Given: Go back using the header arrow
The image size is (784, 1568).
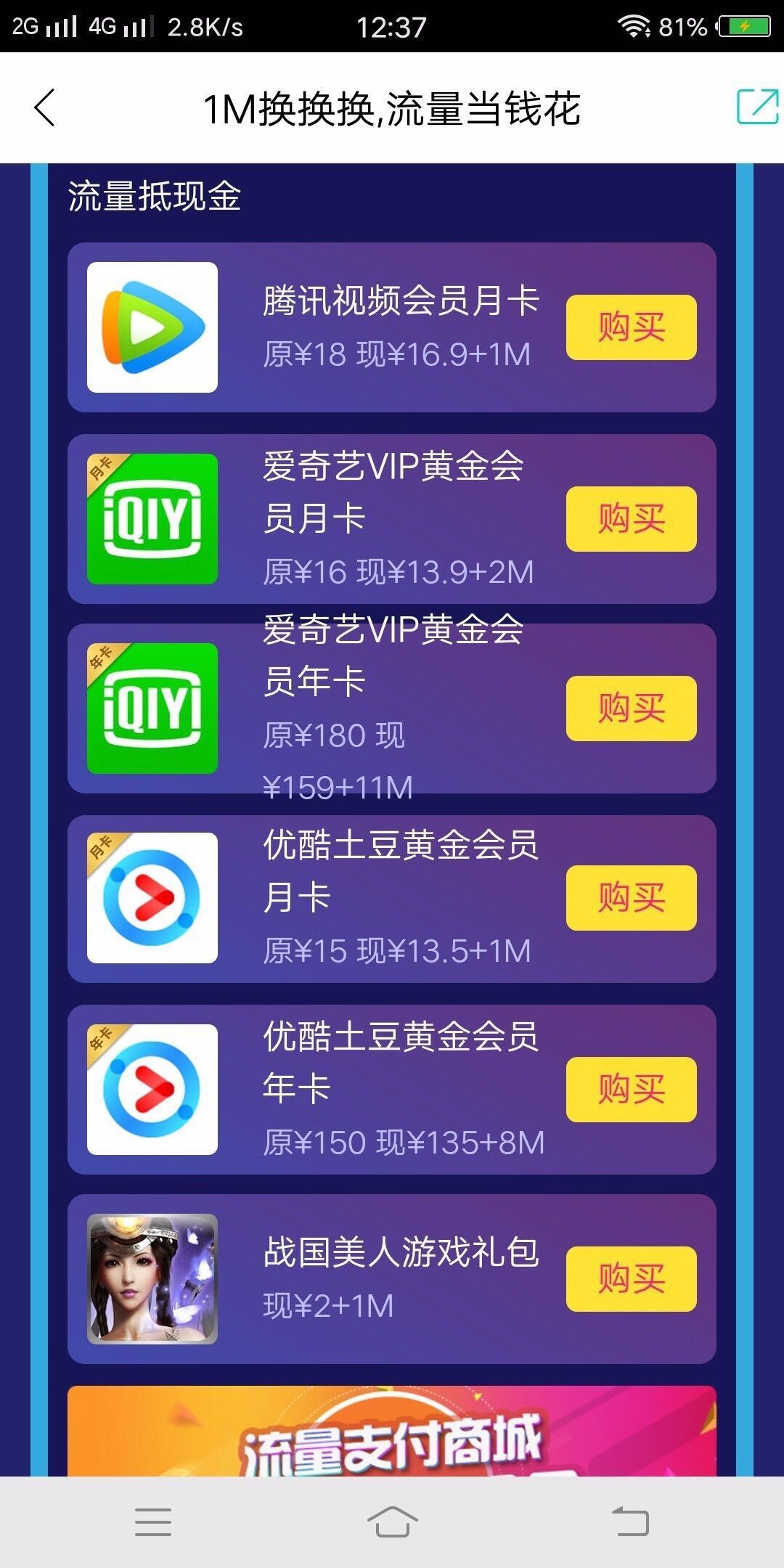Looking at the screenshot, I should [45, 108].
